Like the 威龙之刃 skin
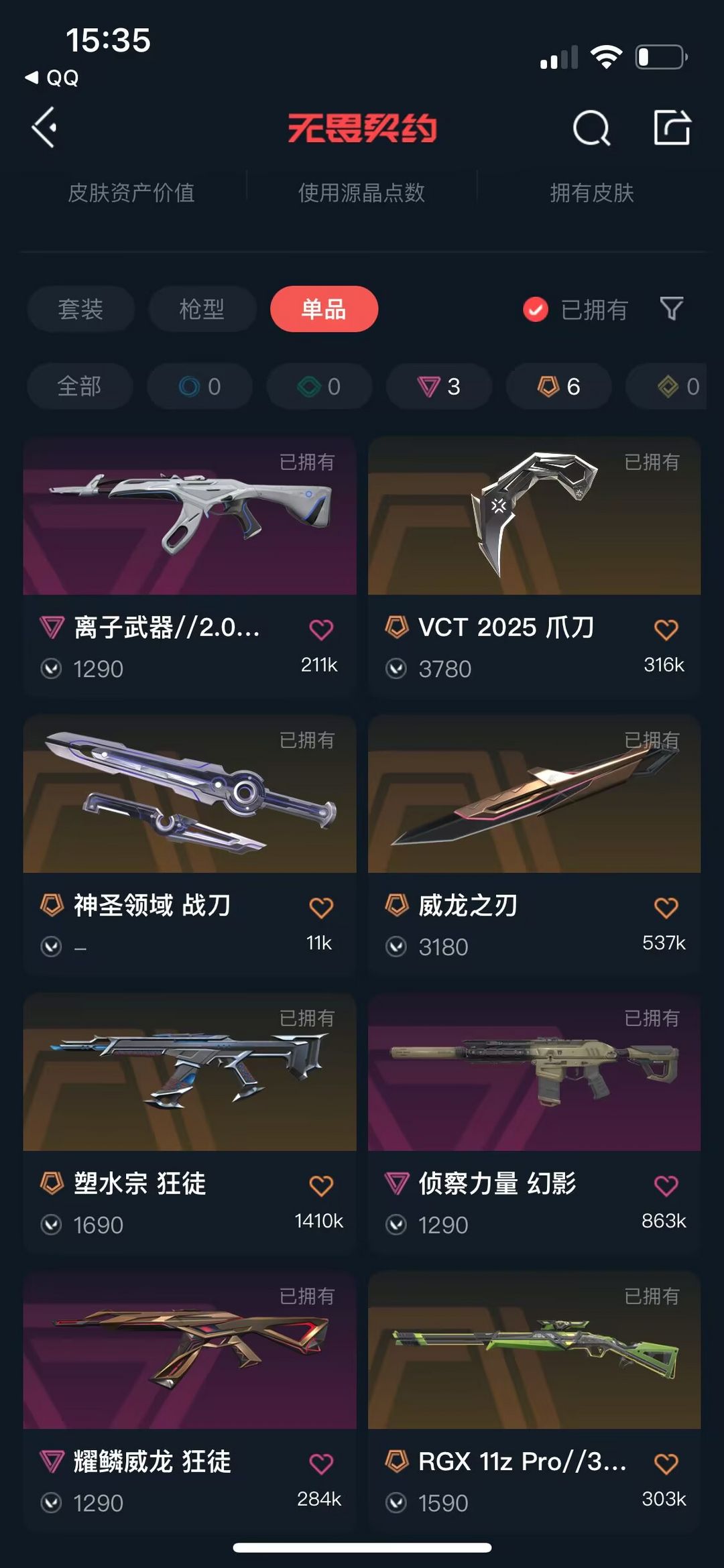 point(666,908)
